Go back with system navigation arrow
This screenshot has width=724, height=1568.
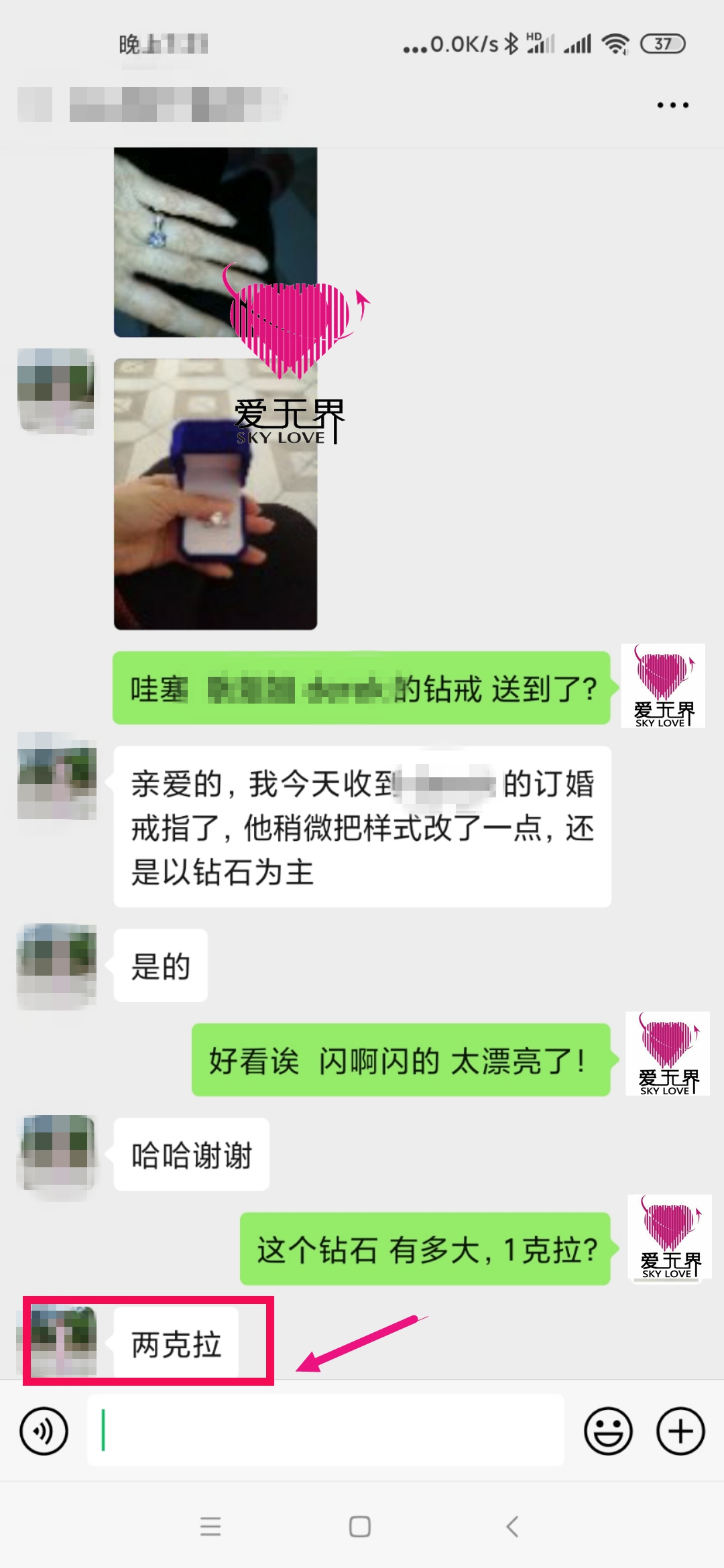512,1526
